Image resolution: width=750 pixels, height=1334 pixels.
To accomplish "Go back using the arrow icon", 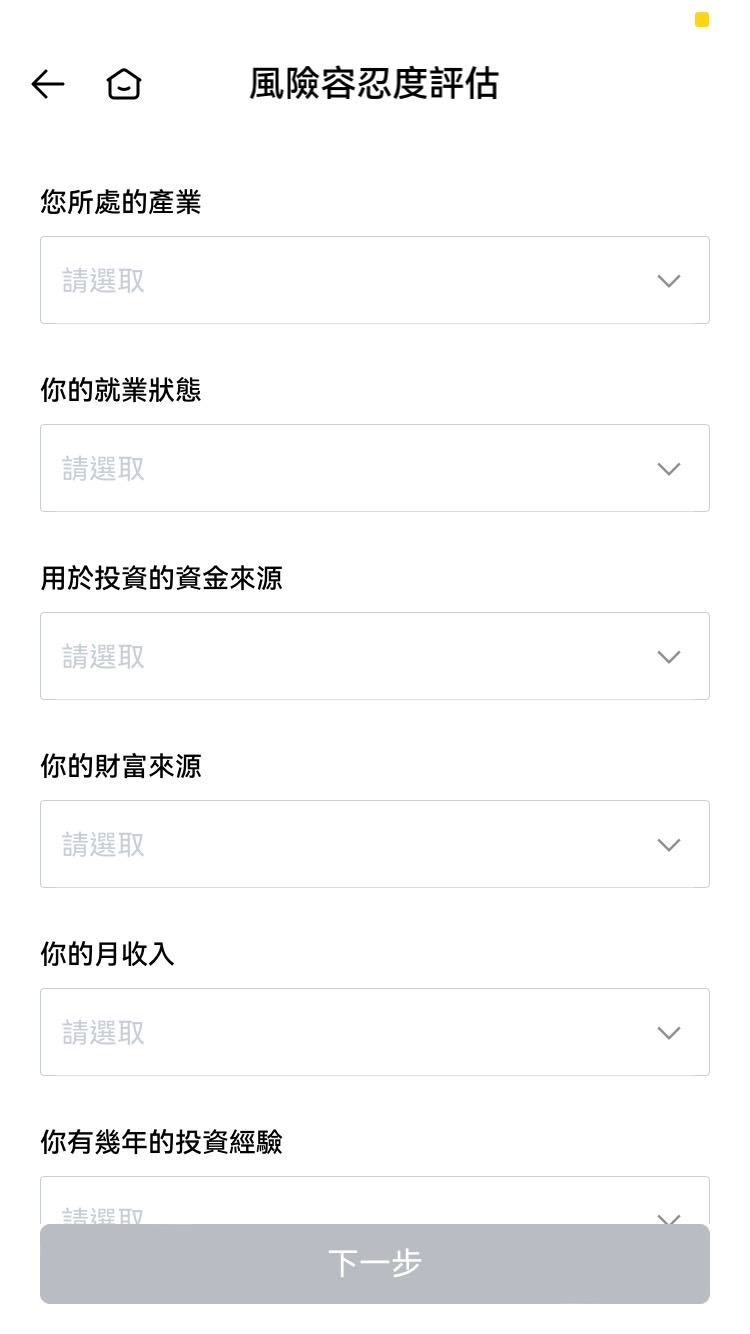I will (48, 85).
